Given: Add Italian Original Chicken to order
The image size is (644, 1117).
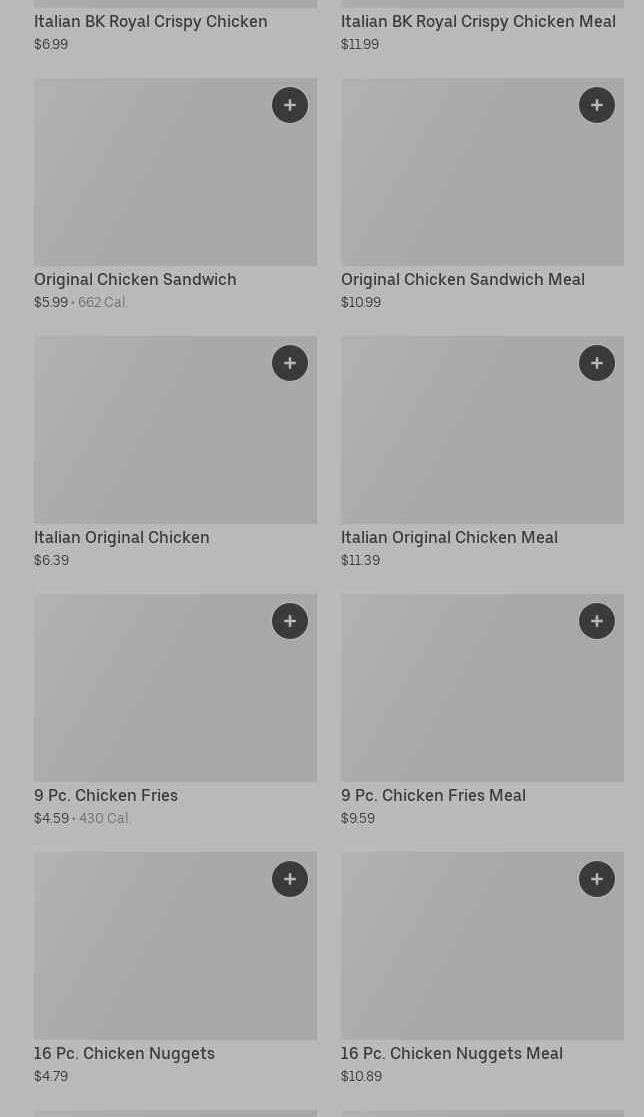Looking at the screenshot, I should [290, 363].
